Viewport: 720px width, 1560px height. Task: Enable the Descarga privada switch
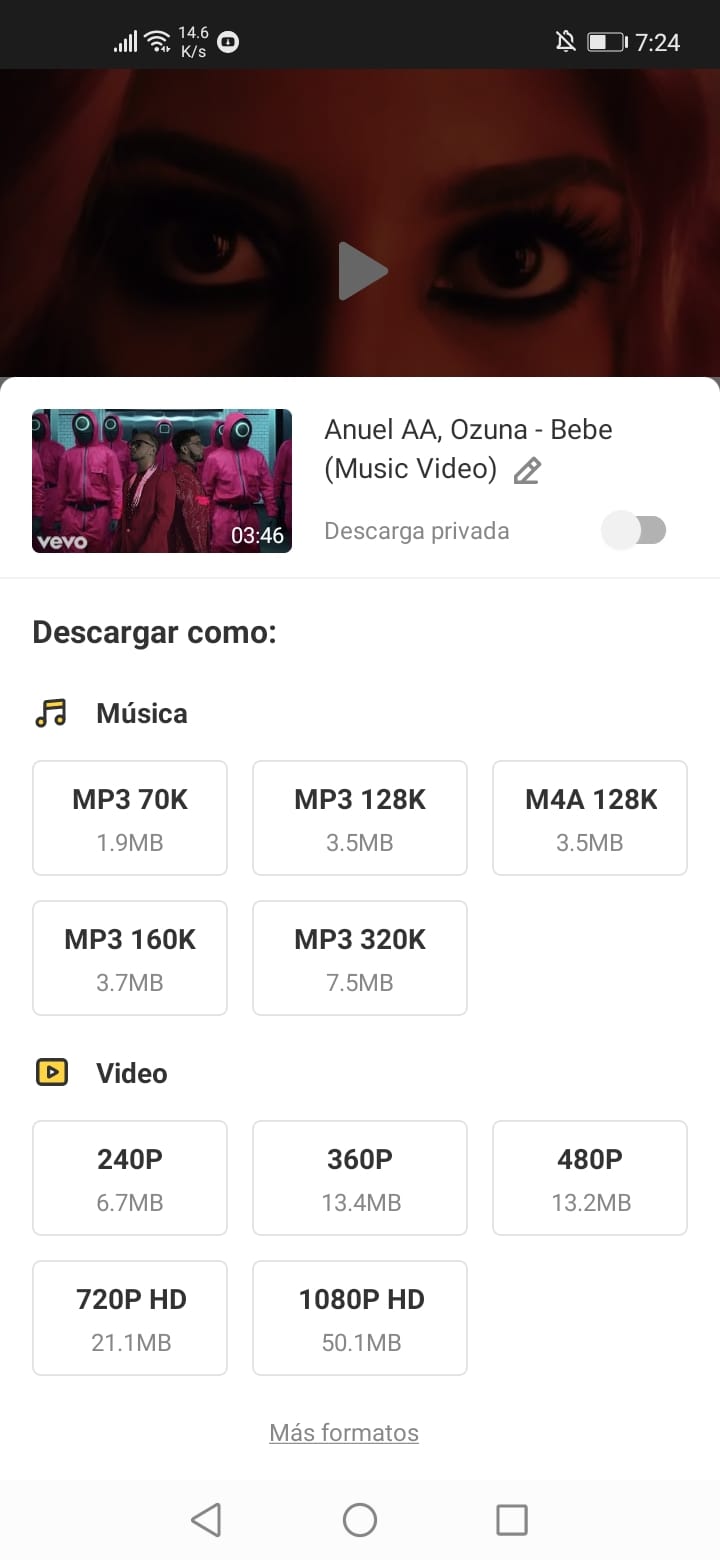[x=636, y=530]
